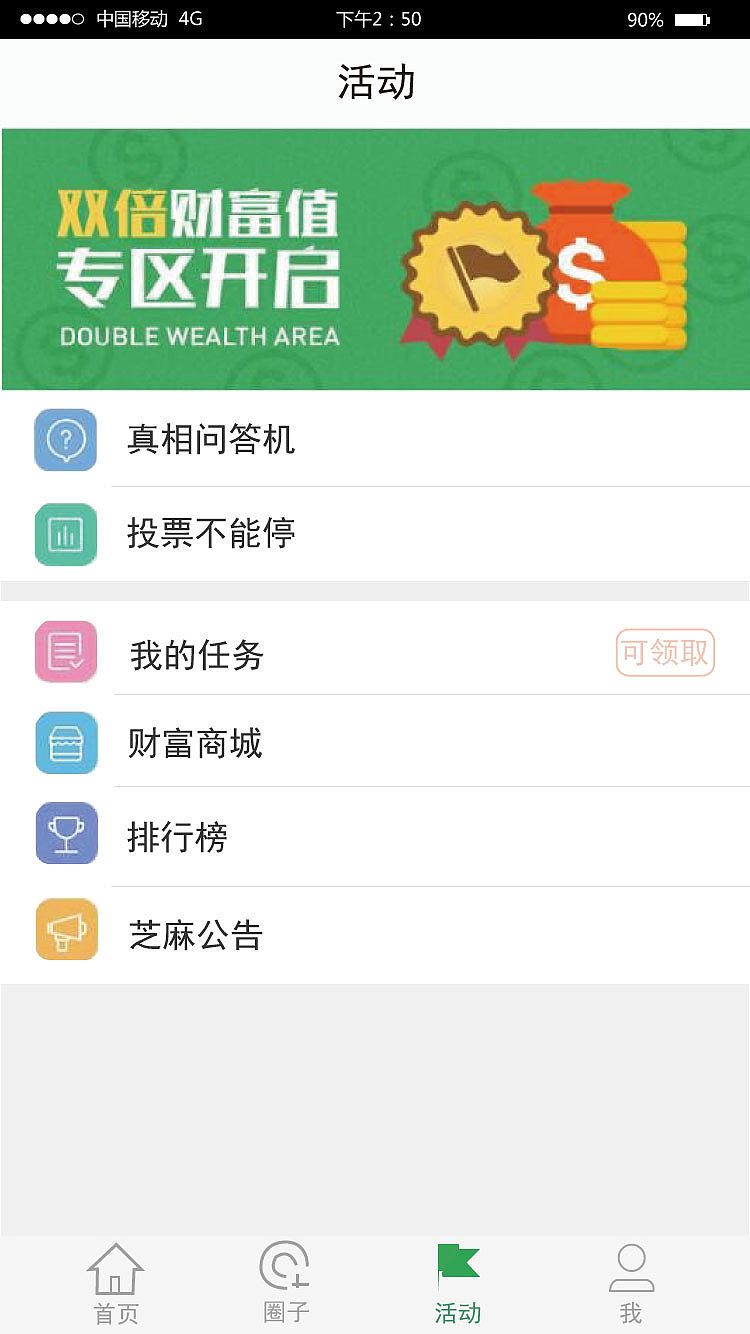Tap the yellow megaphone icon beside 芝麻公告
This screenshot has height=1334, width=750.
click(65, 929)
